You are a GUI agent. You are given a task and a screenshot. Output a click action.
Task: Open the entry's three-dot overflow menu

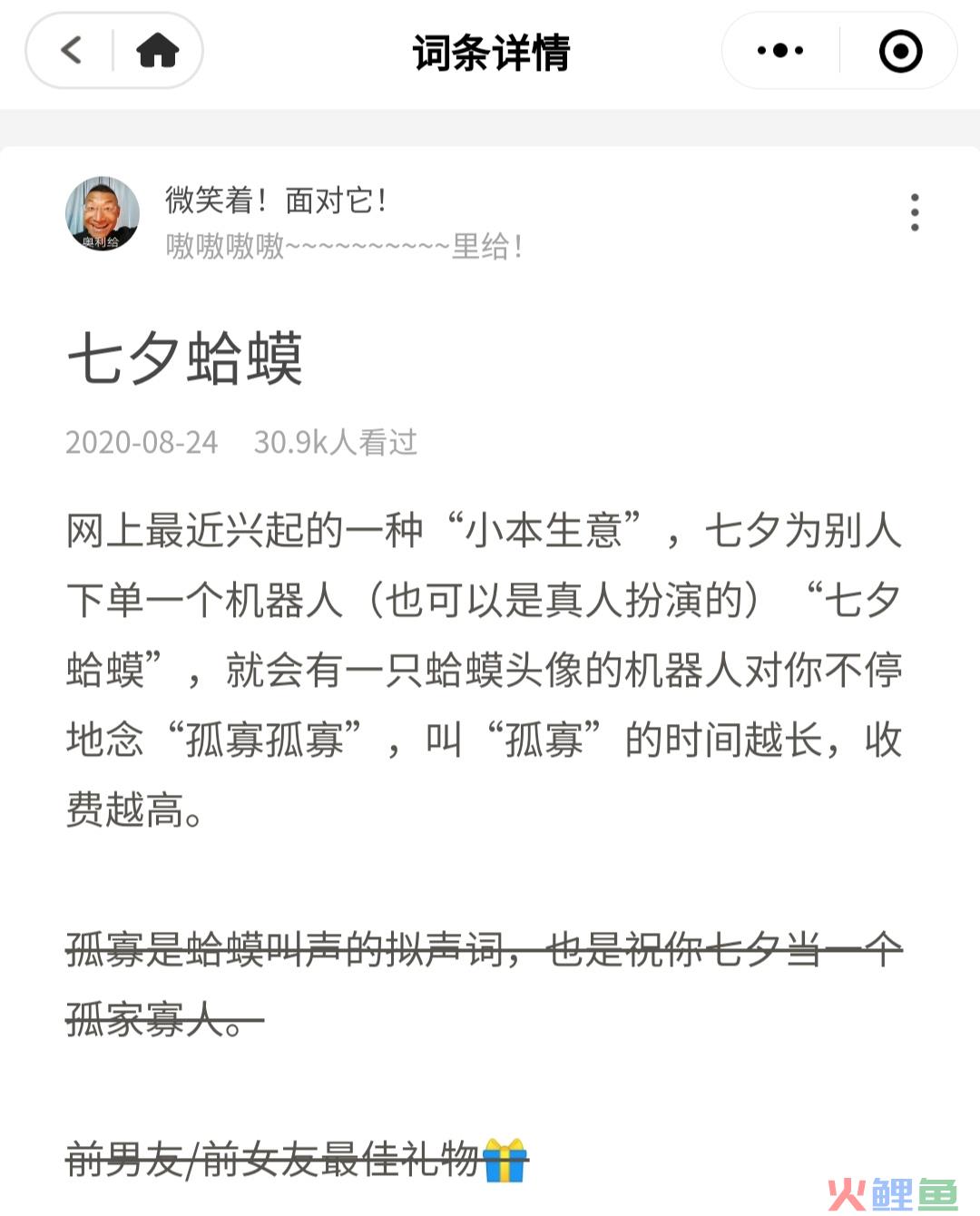pyautogui.click(x=915, y=212)
